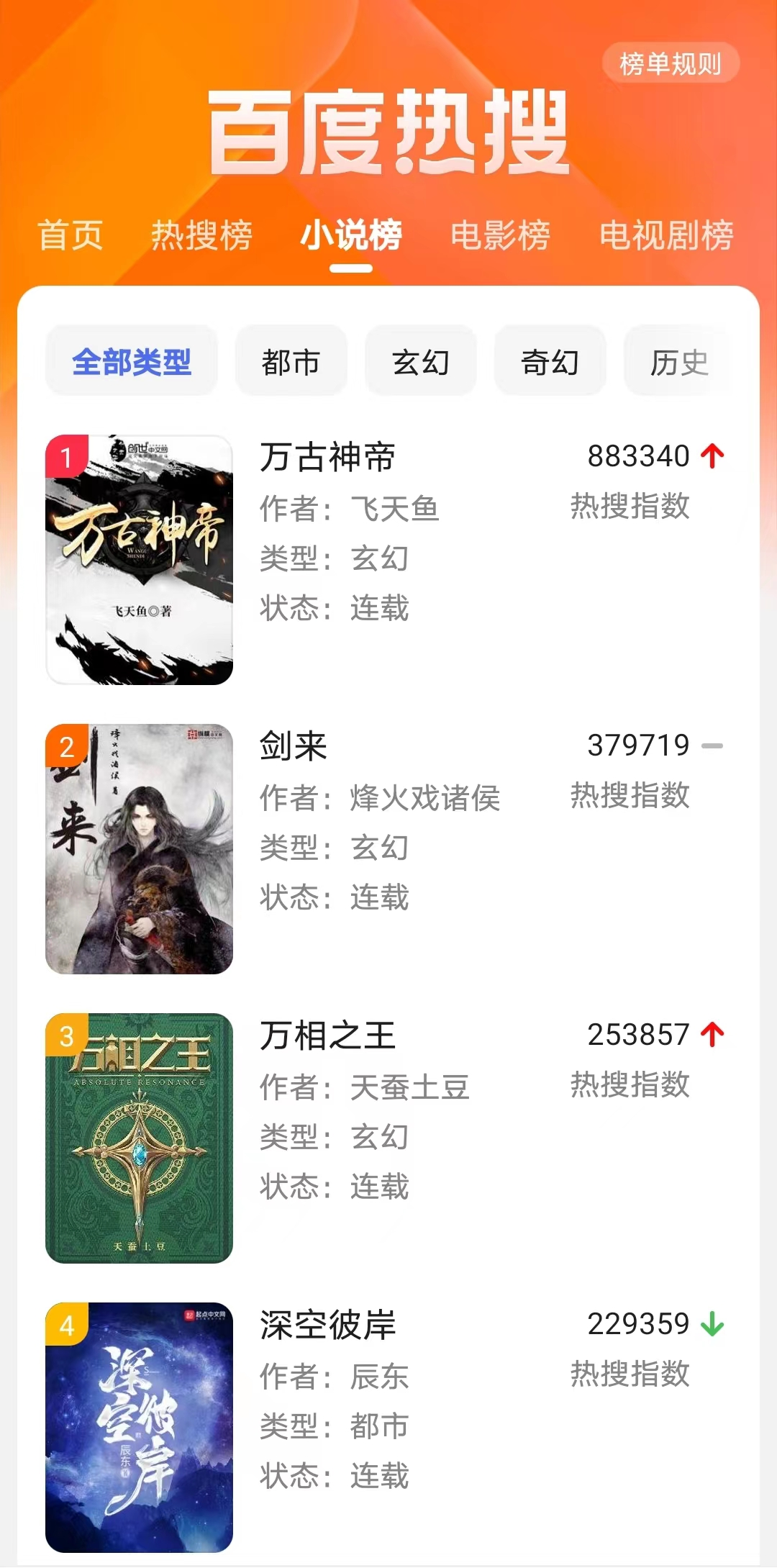Image resolution: width=777 pixels, height=1568 pixels.
Task: Select the 全部类型 filter chip
Action: click(130, 362)
